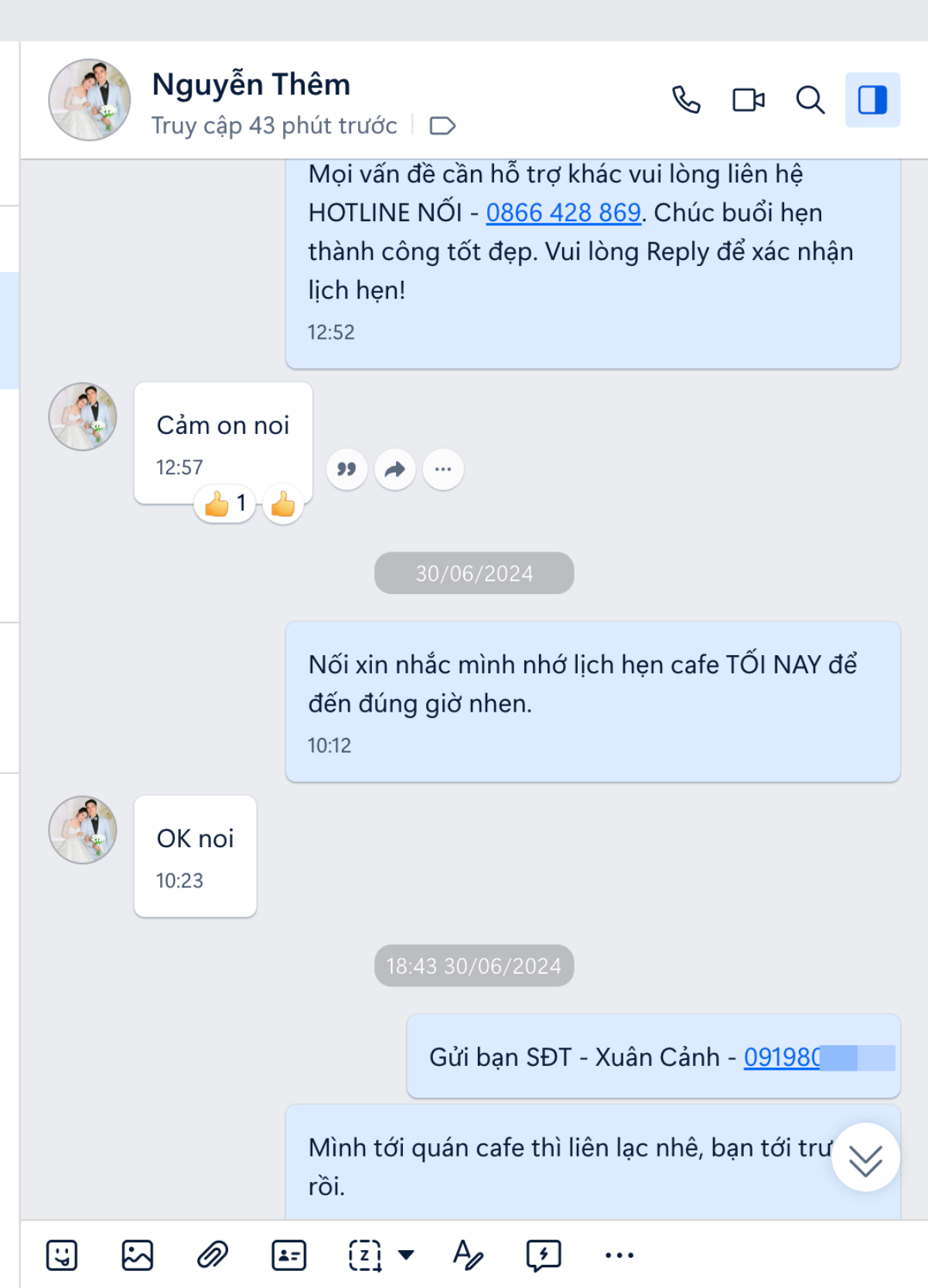Jump to the latest messages

pos(865,1158)
